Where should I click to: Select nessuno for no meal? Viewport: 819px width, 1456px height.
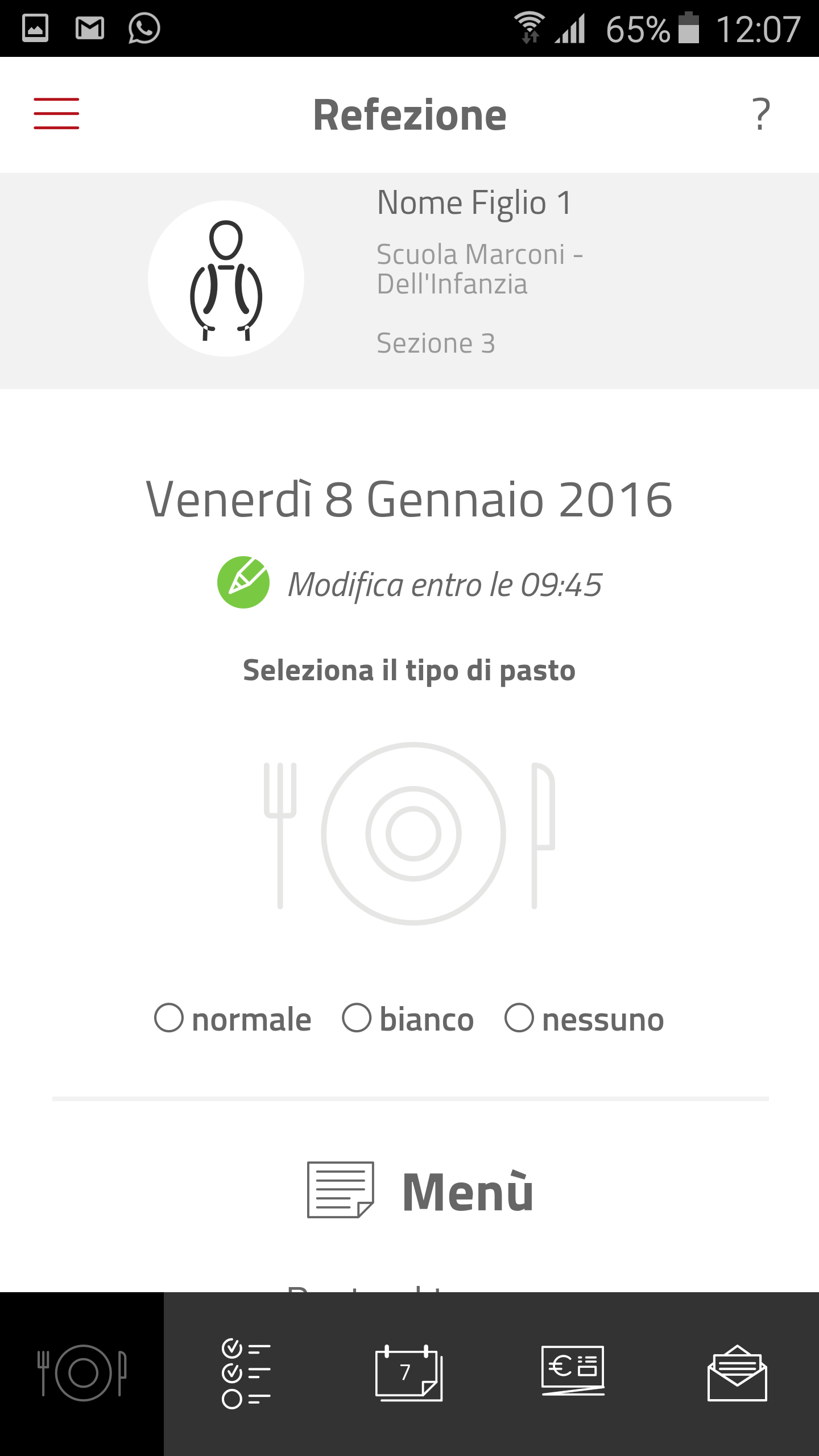pyautogui.click(x=584, y=1019)
